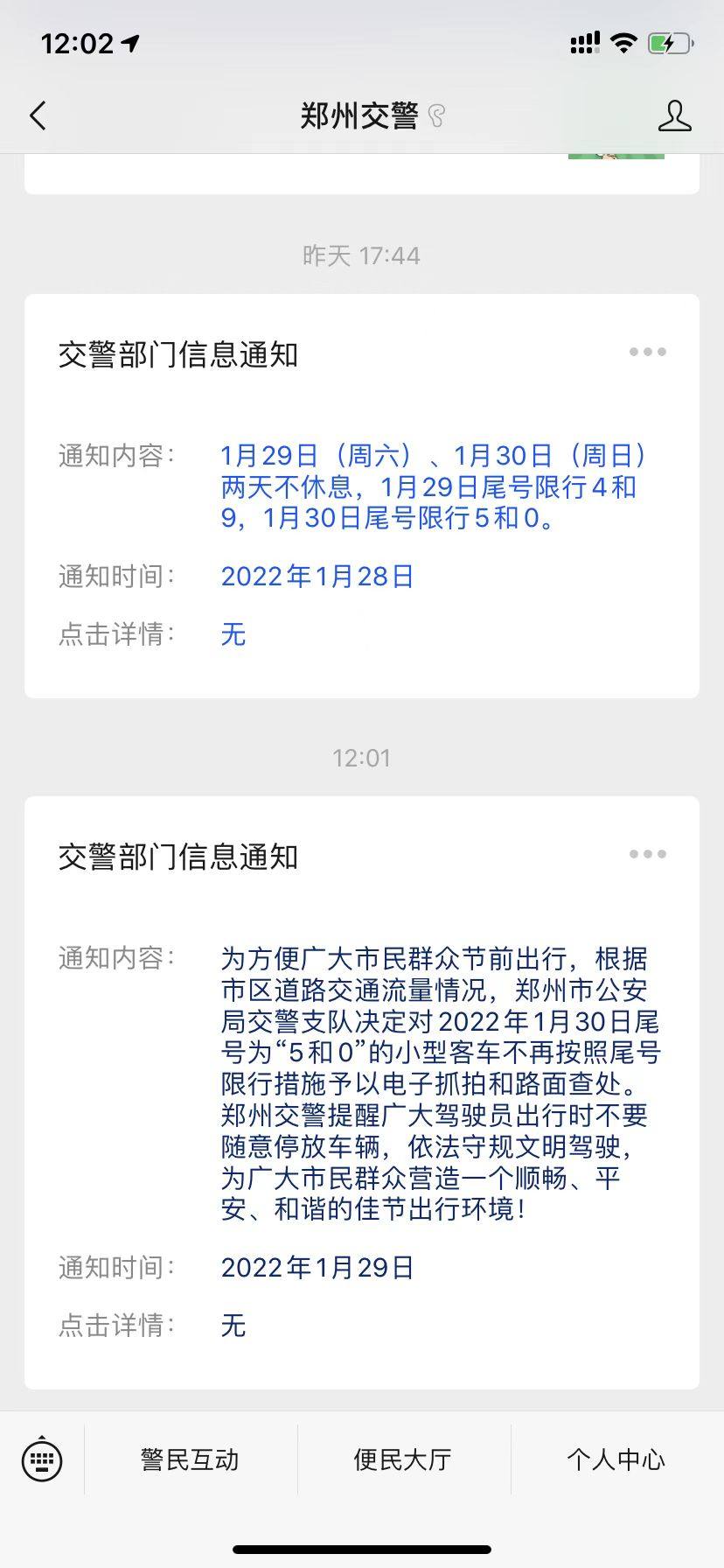Open the 1月29日 尾号限行 notice card
The image size is (724, 1568).
[361, 495]
